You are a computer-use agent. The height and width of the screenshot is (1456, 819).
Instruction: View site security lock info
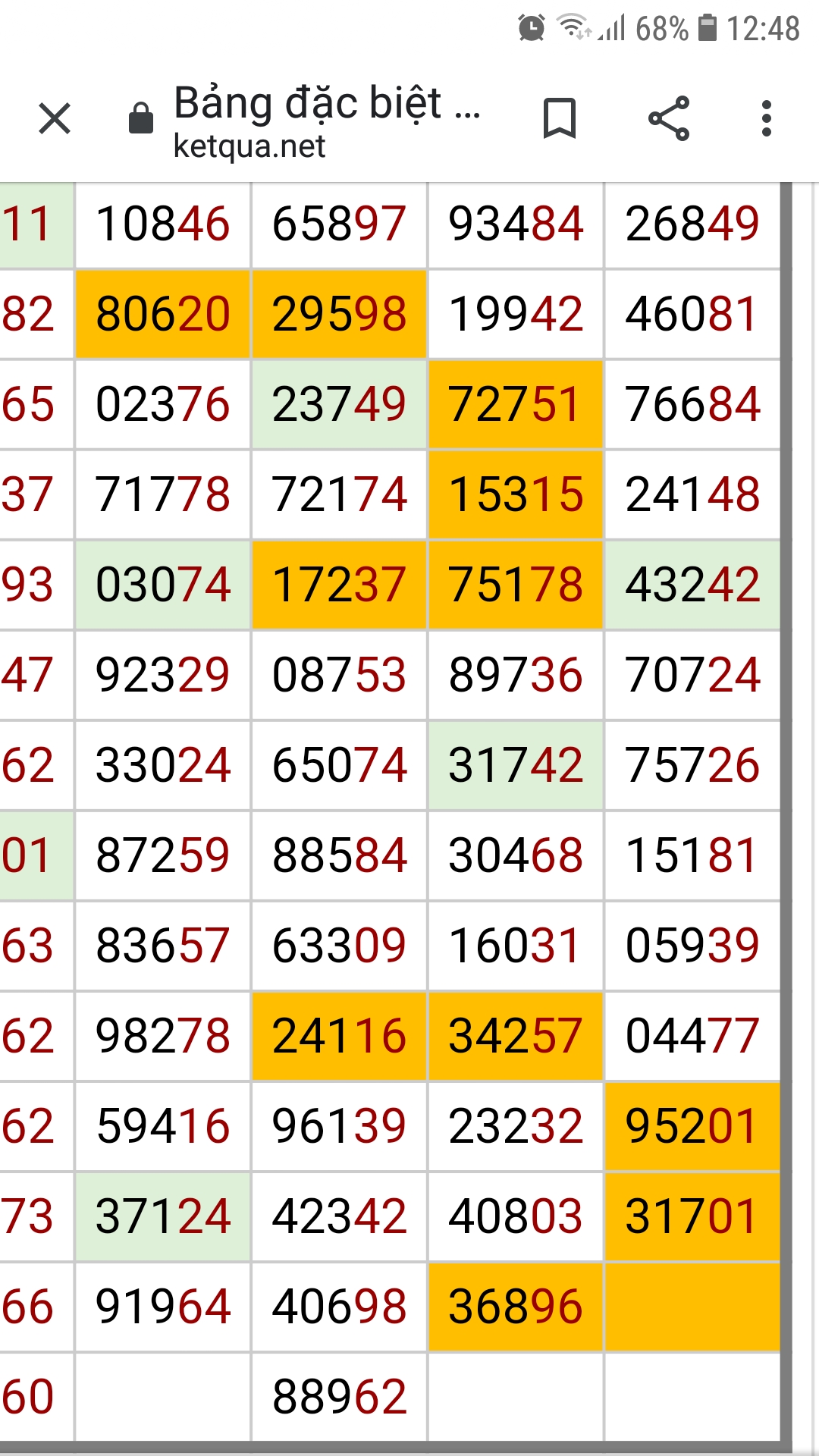click(x=141, y=119)
